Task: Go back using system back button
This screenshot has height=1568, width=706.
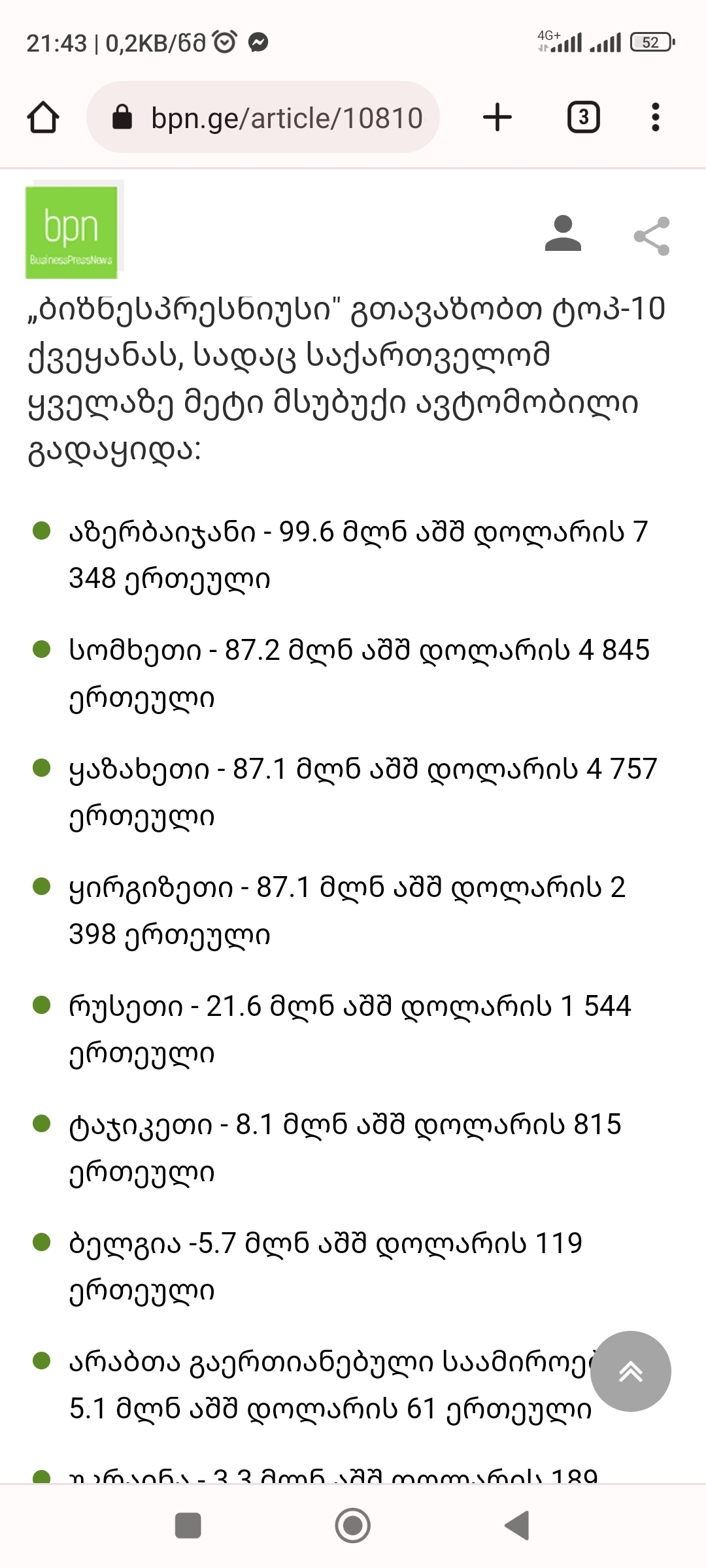Action: pyautogui.click(x=517, y=1526)
